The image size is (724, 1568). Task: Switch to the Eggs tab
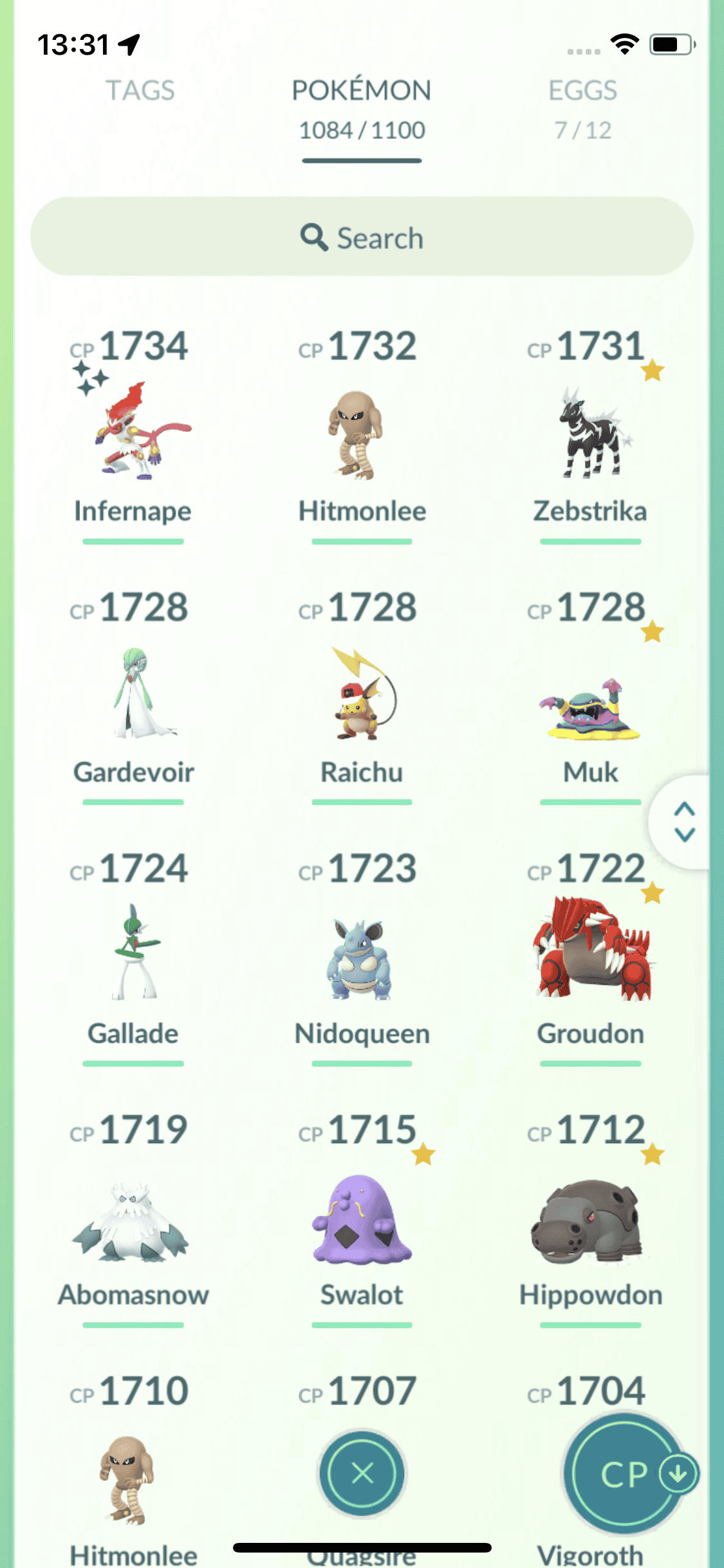[x=582, y=107]
